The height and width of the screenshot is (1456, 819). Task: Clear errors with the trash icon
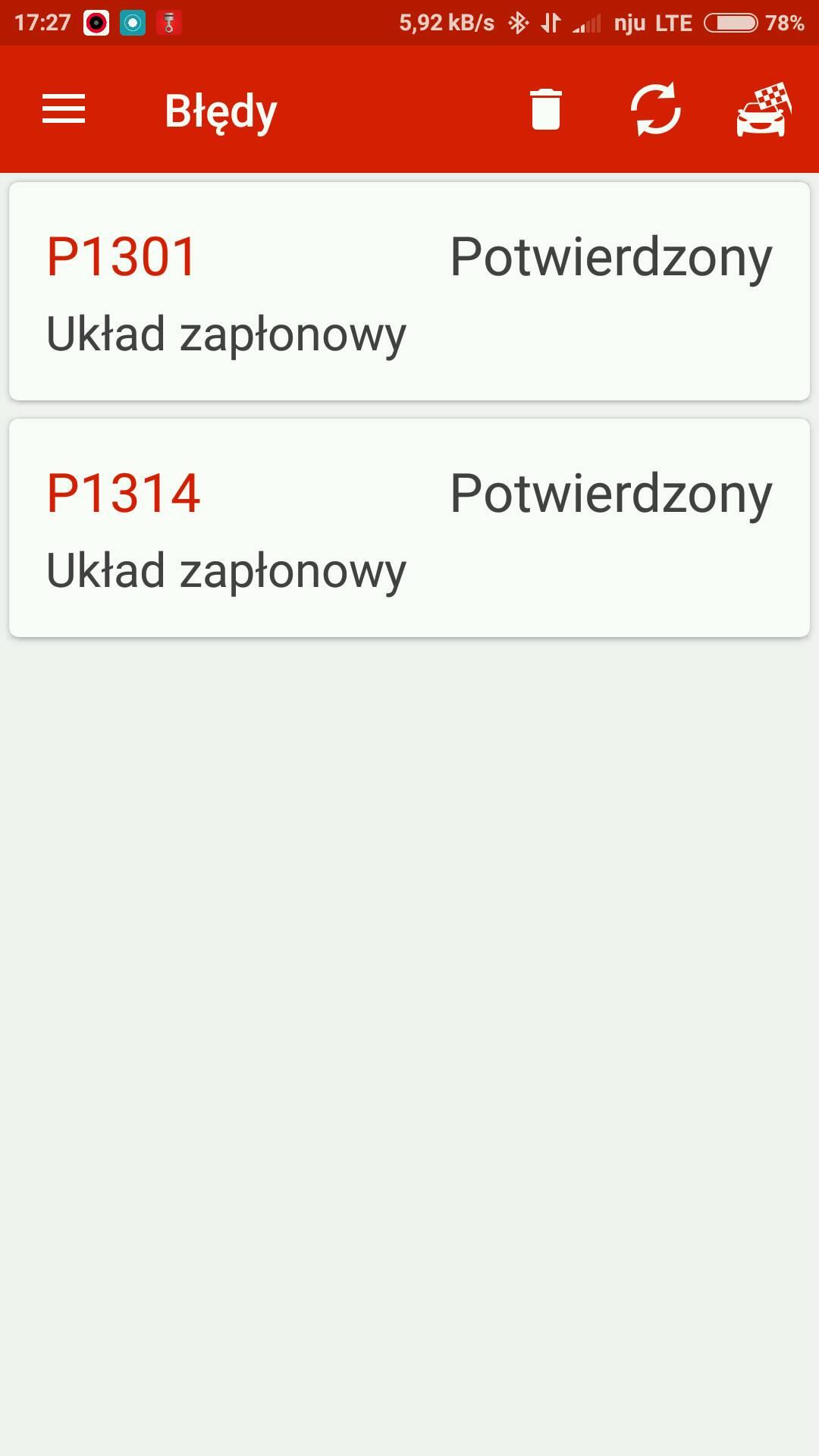546,109
